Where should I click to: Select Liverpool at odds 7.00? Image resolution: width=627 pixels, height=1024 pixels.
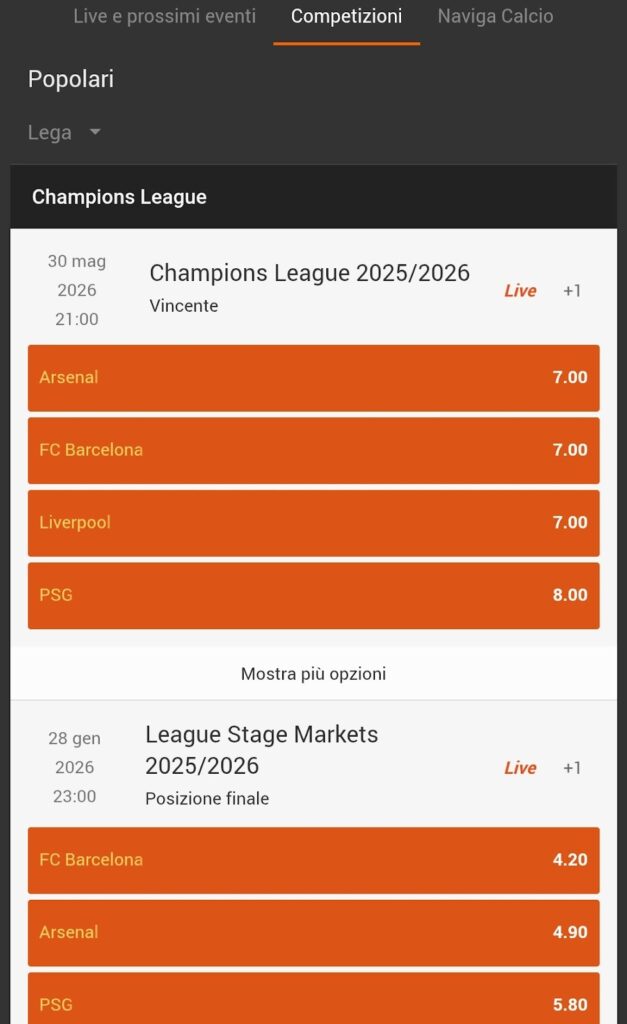point(313,523)
